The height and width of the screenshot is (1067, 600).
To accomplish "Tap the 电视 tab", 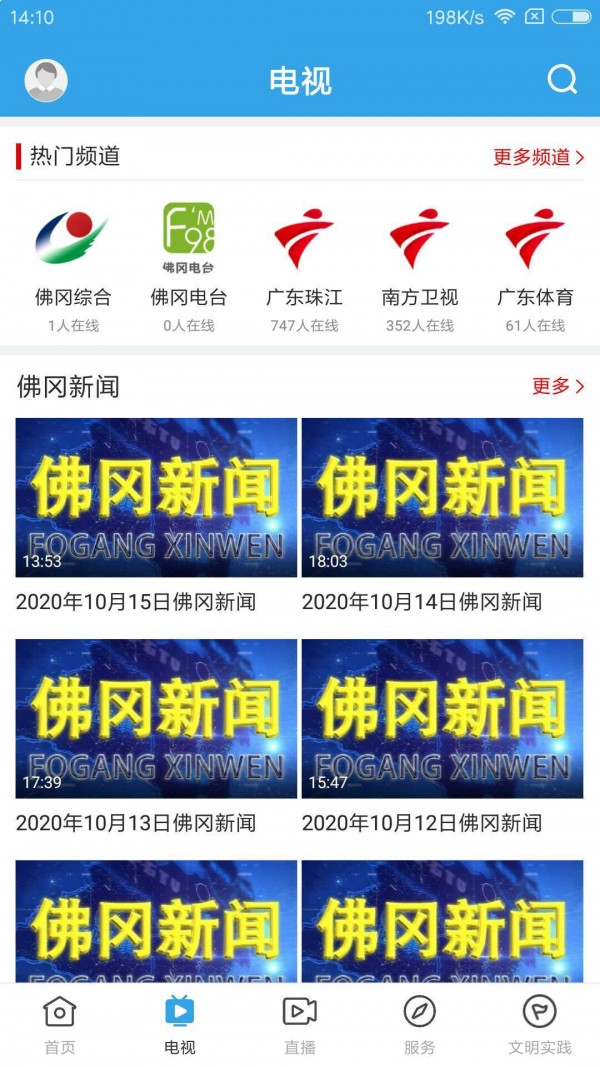I will click(x=180, y=1025).
